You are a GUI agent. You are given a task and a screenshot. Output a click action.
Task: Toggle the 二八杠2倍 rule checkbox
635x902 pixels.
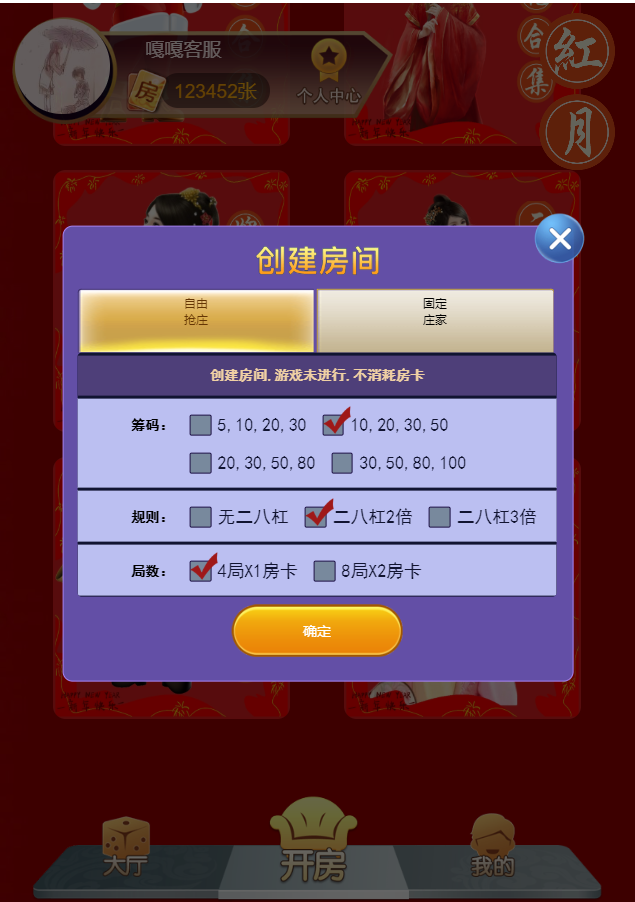point(316,516)
